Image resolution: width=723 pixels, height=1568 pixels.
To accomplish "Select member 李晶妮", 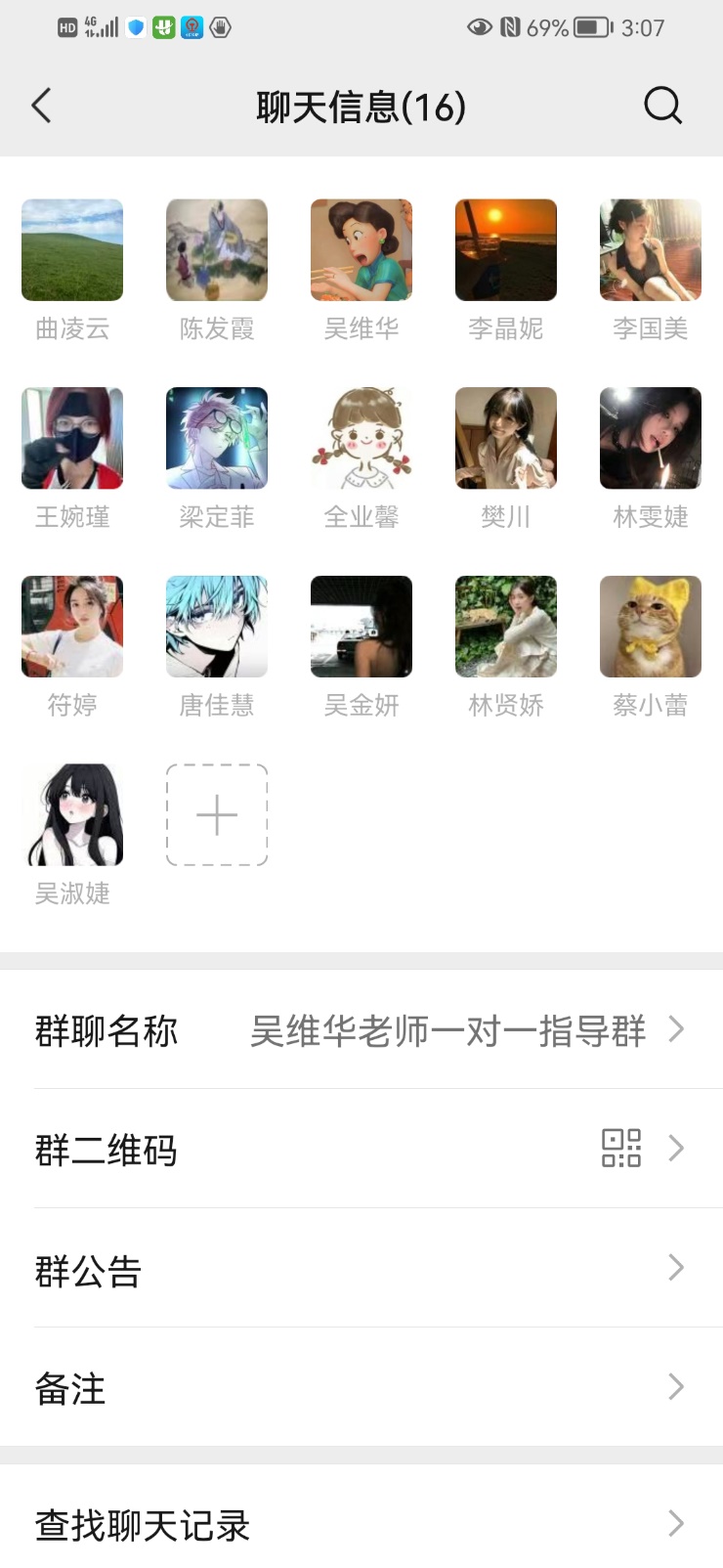I will pos(506,250).
